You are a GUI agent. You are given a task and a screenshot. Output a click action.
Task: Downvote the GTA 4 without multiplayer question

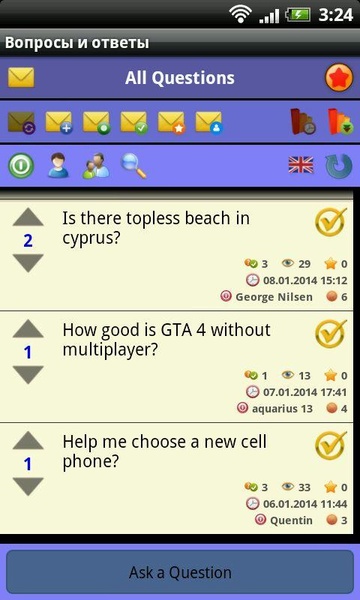28,375
